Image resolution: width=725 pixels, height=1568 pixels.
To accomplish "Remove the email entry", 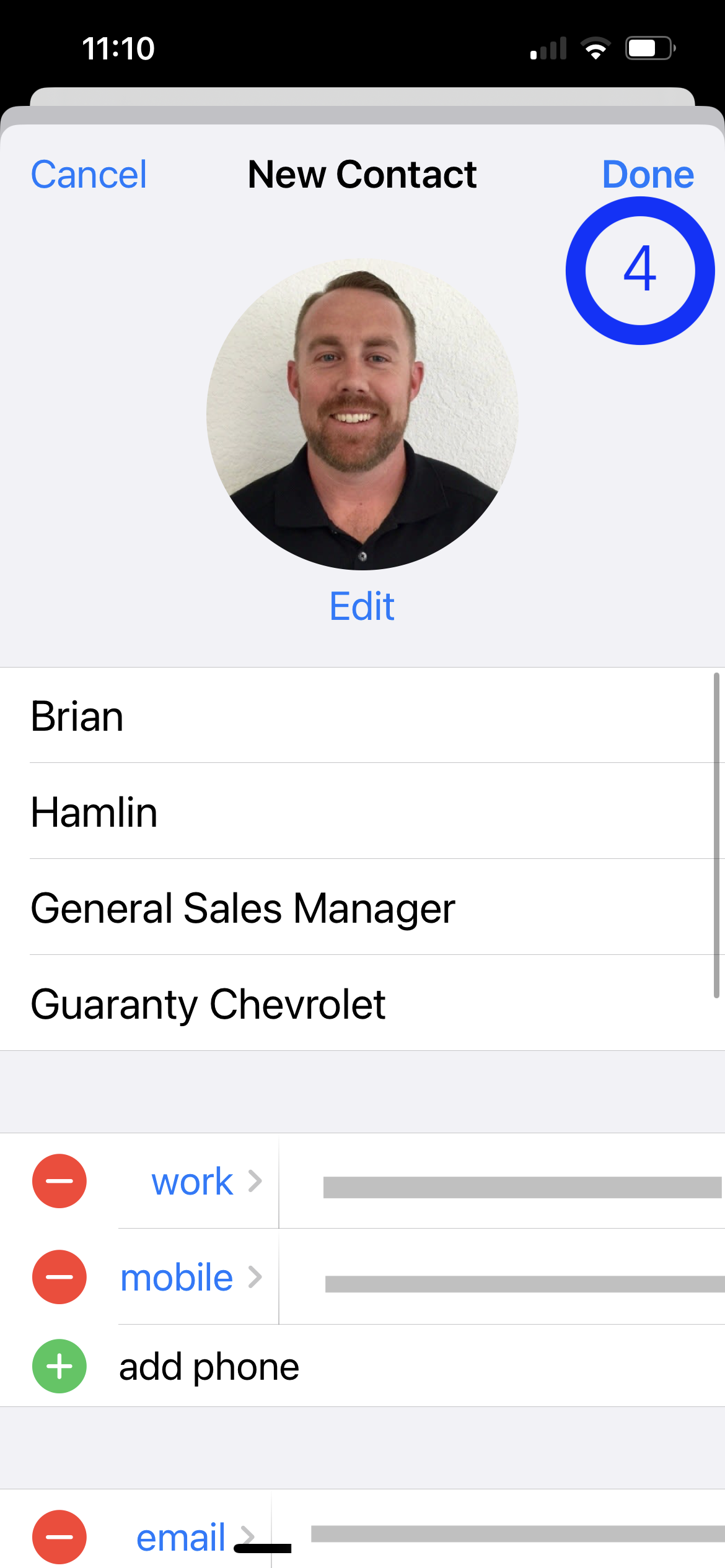I will (x=59, y=1537).
